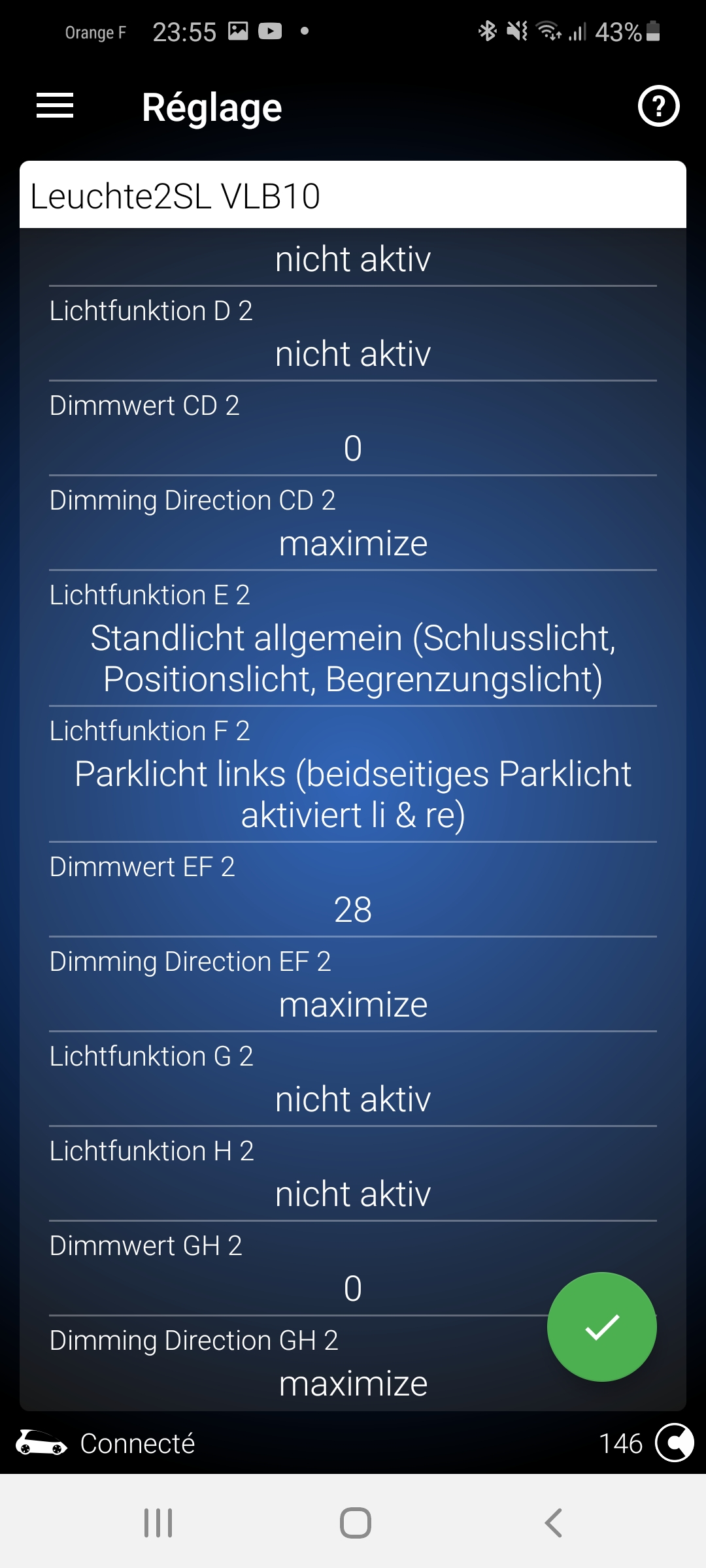This screenshot has width=706, height=1568.
Task: Confirm with the green checkmark button
Action: (x=602, y=1327)
